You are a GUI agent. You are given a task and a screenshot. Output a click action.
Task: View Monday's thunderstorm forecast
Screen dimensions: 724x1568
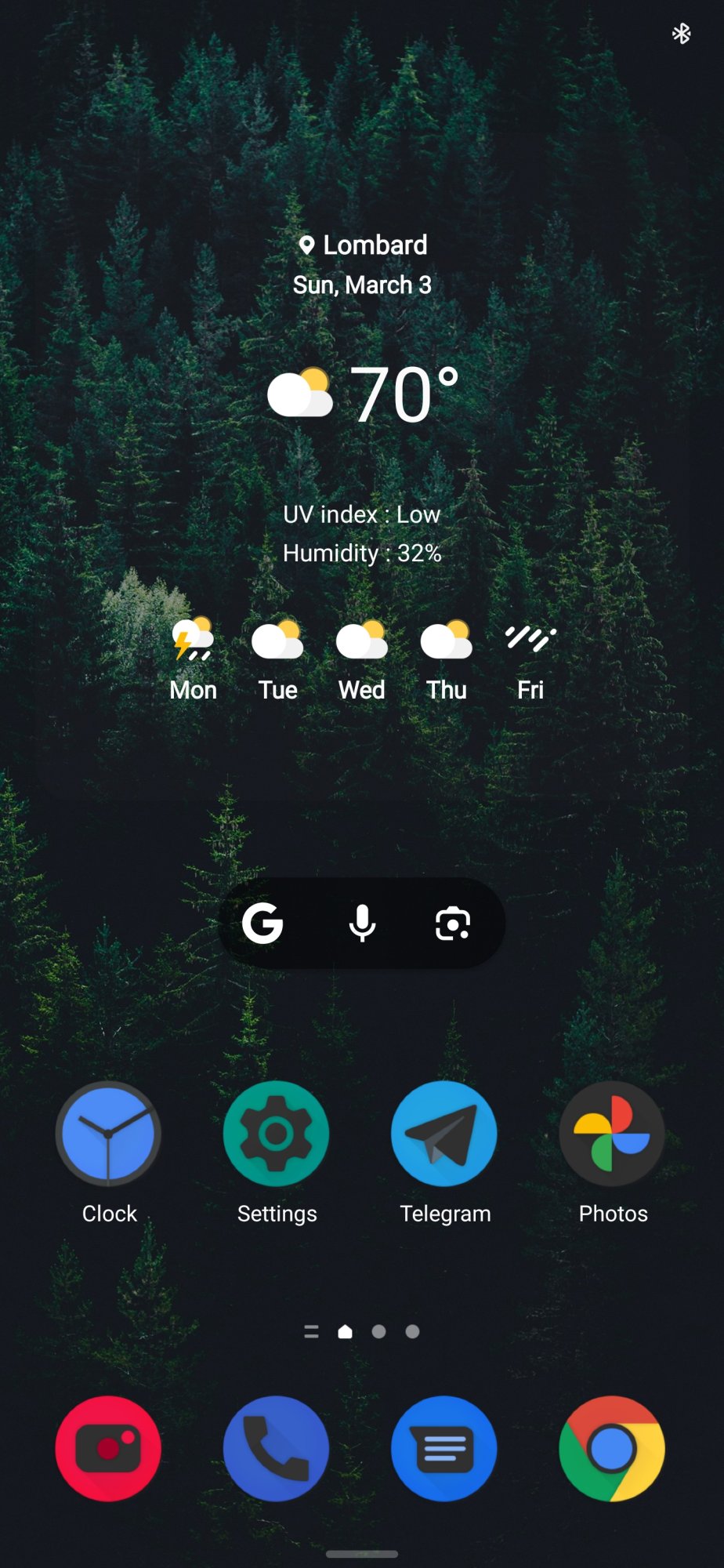tap(193, 660)
